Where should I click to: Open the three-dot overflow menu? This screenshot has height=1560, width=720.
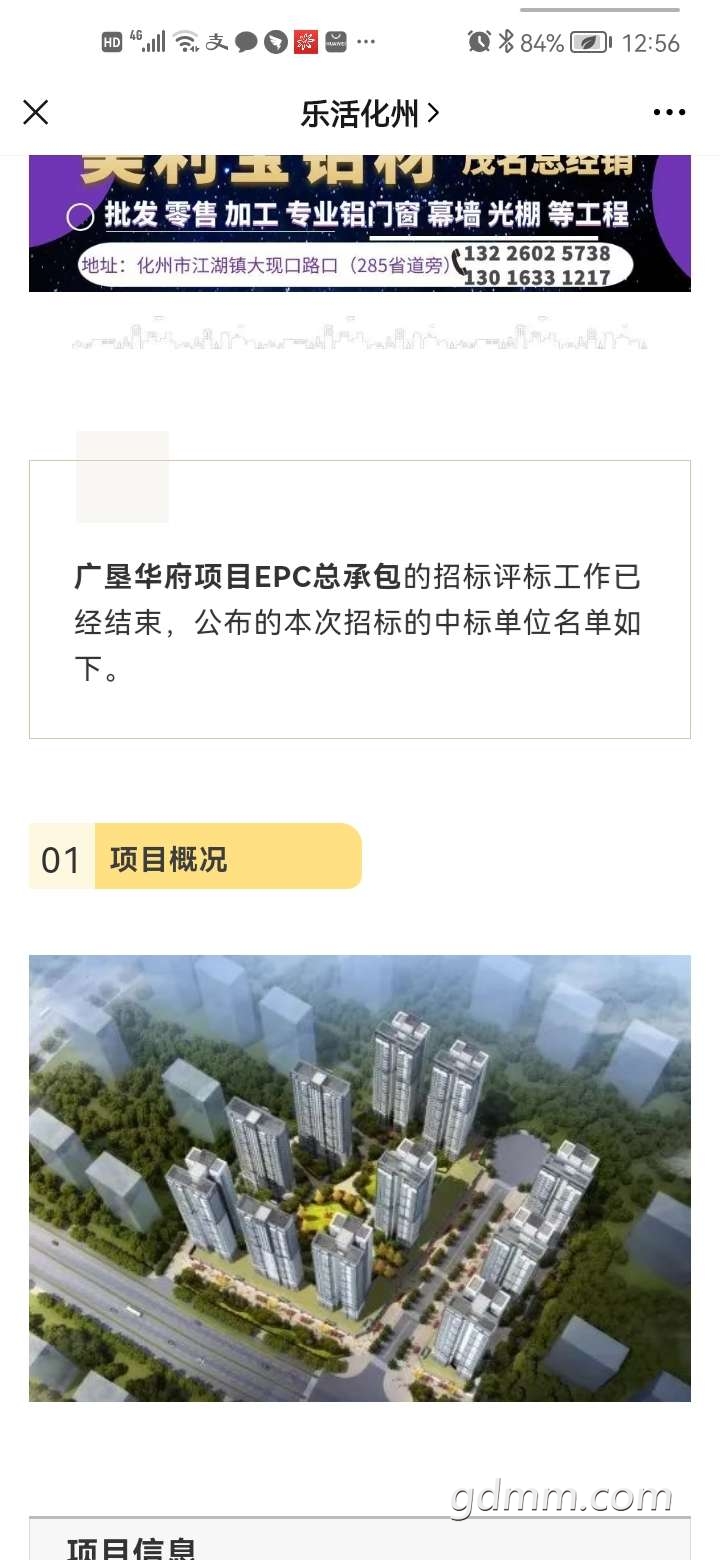pyautogui.click(x=669, y=113)
